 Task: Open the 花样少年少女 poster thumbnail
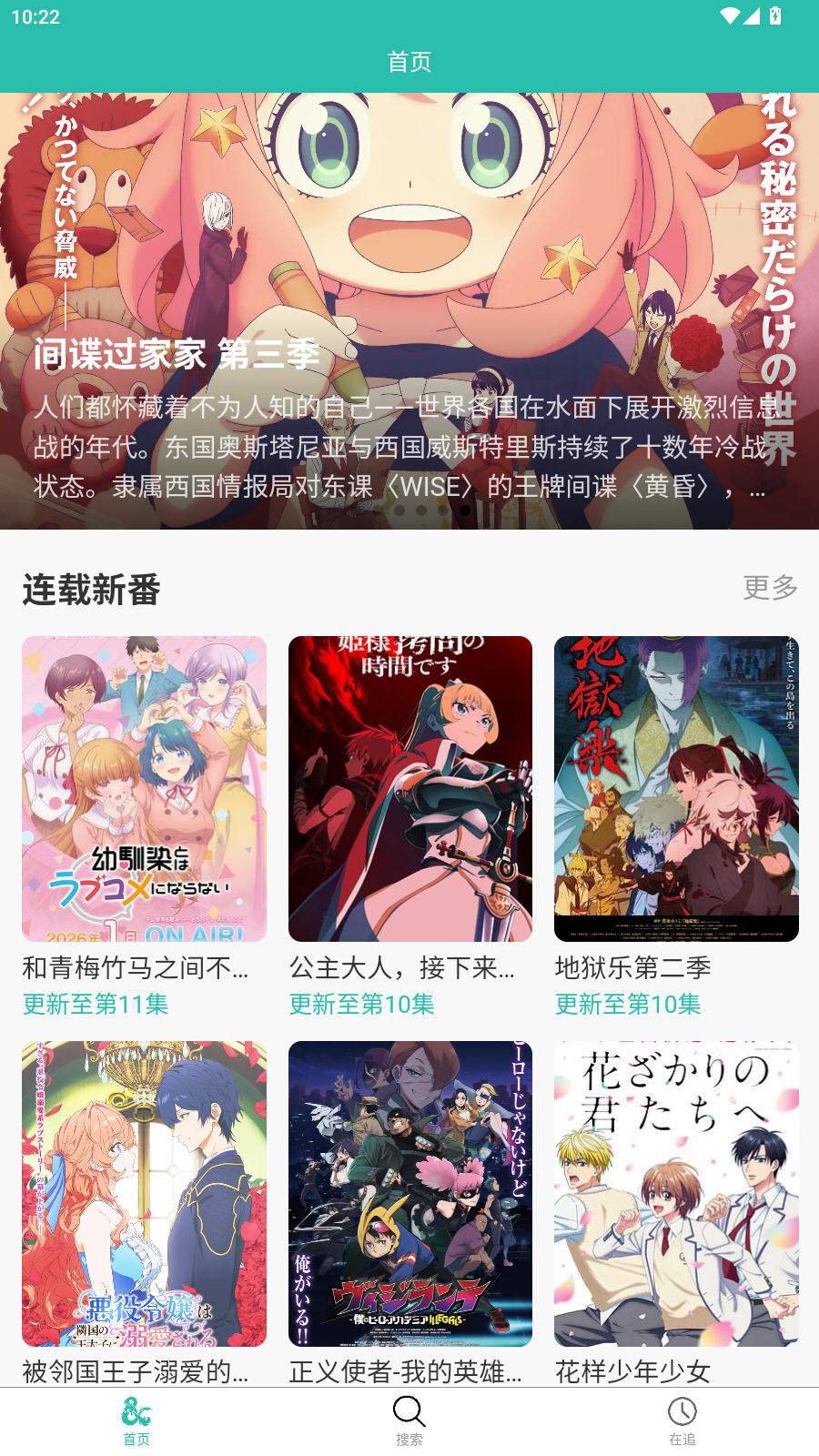point(676,1194)
